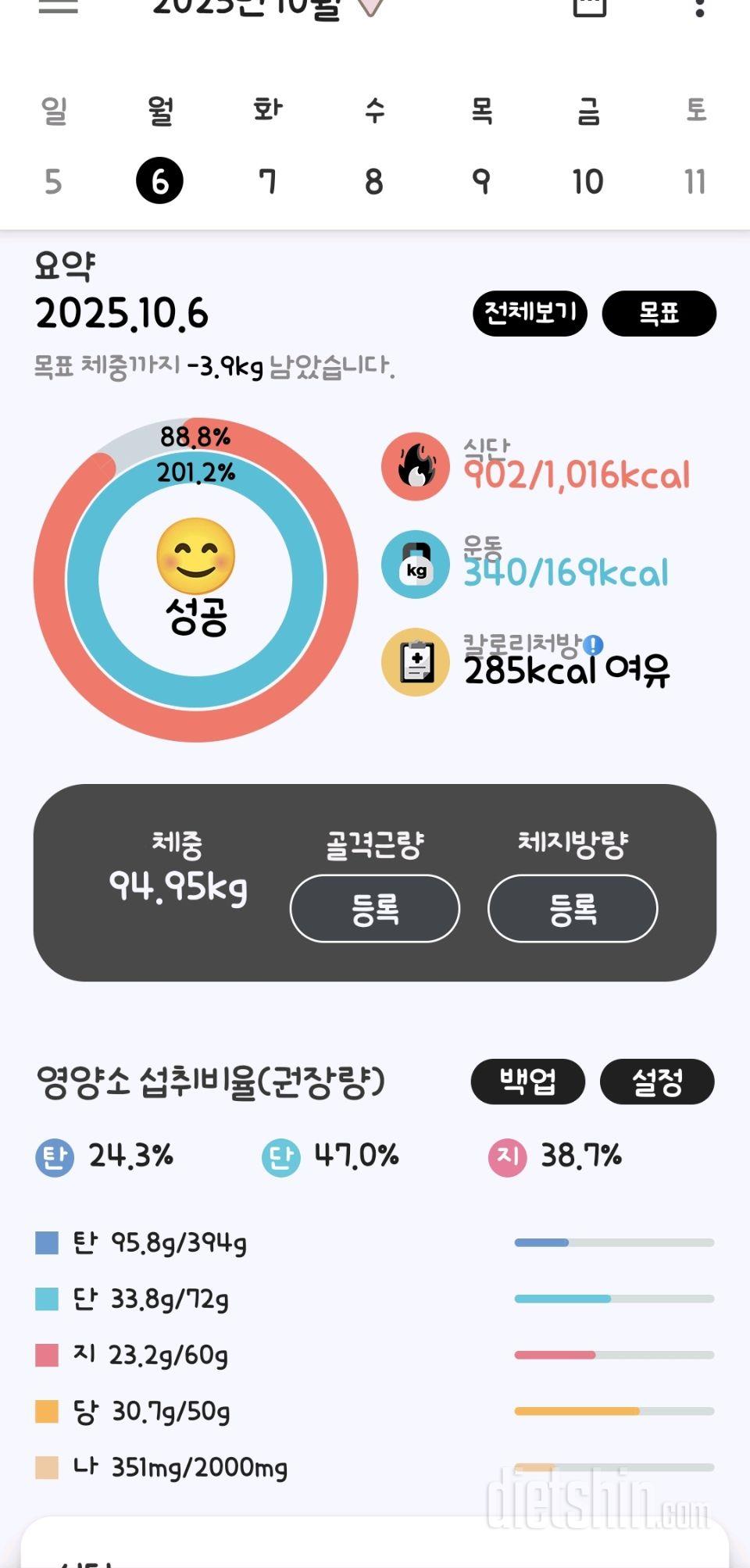Edit the 체중 94.95kg value
The image size is (750, 1568).
(178, 886)
